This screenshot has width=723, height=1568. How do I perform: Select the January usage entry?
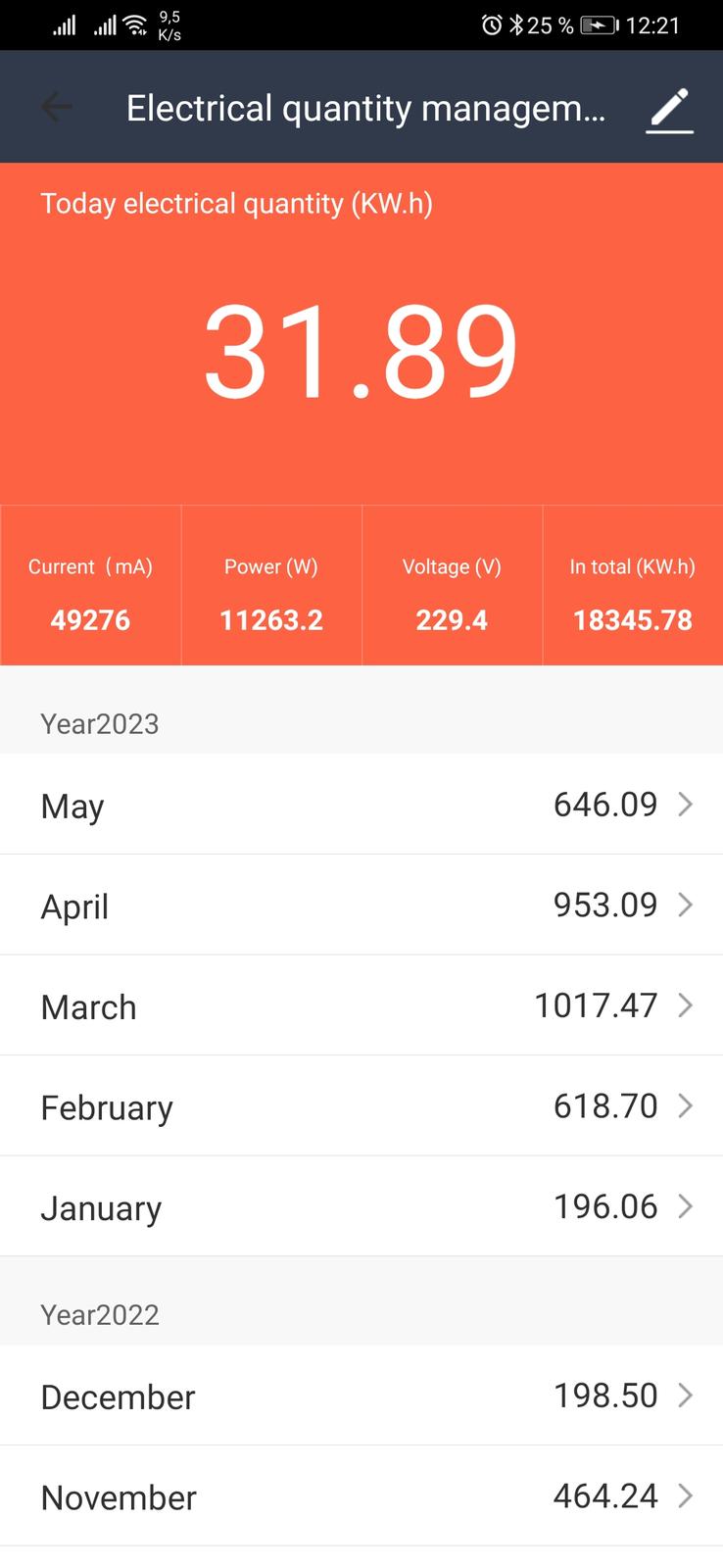pyautogui.click(x=361, y=1206)
